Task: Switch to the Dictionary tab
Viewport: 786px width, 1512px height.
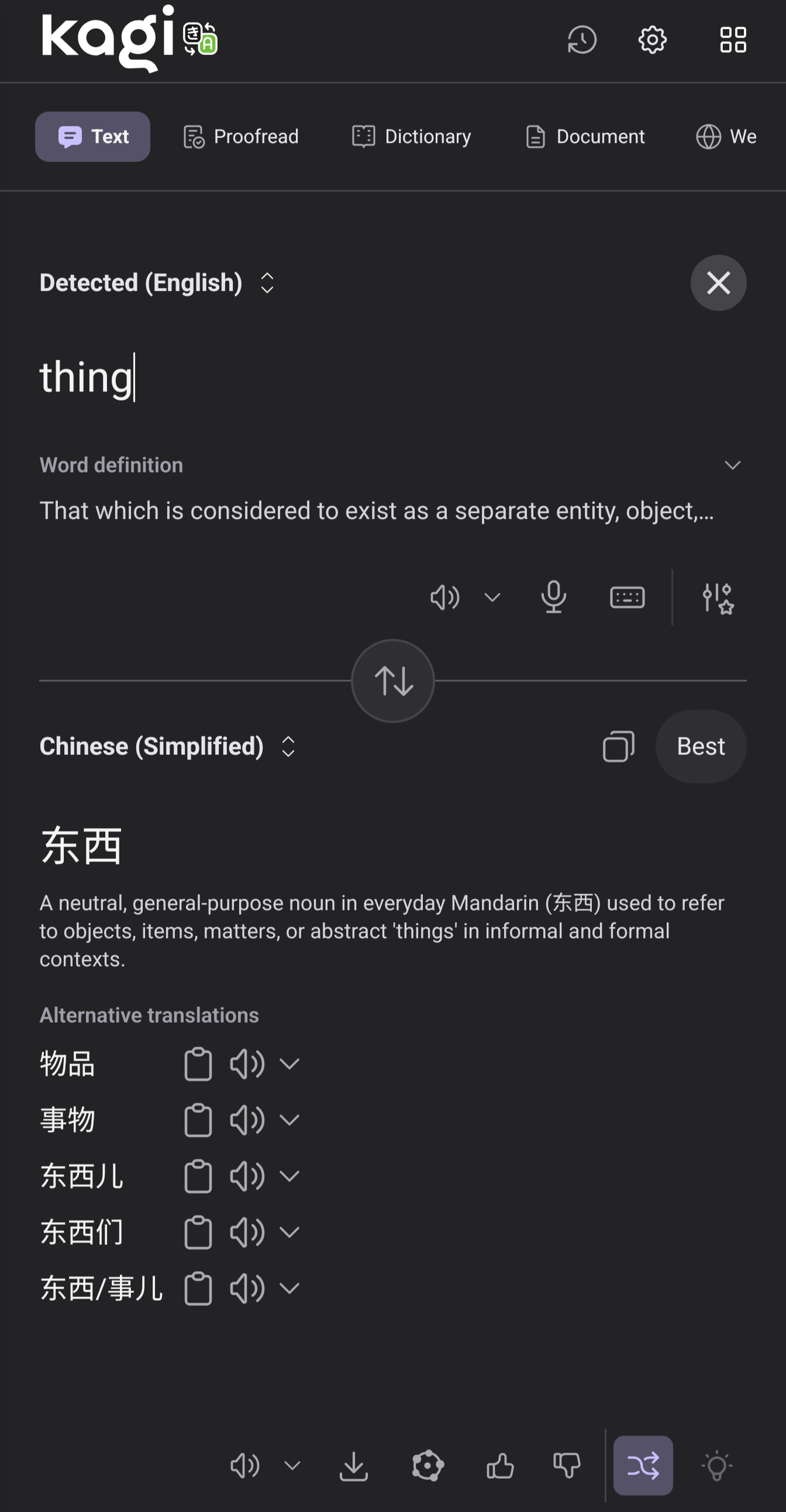Action: pos(411,136)
